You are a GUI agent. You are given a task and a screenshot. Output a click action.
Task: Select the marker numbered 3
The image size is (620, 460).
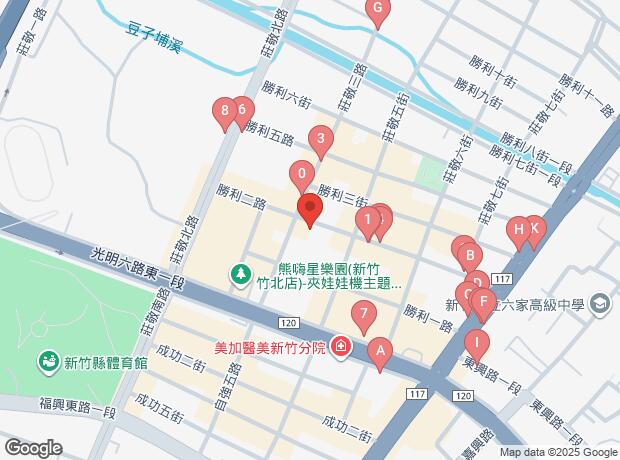click(x=321, y=141)
